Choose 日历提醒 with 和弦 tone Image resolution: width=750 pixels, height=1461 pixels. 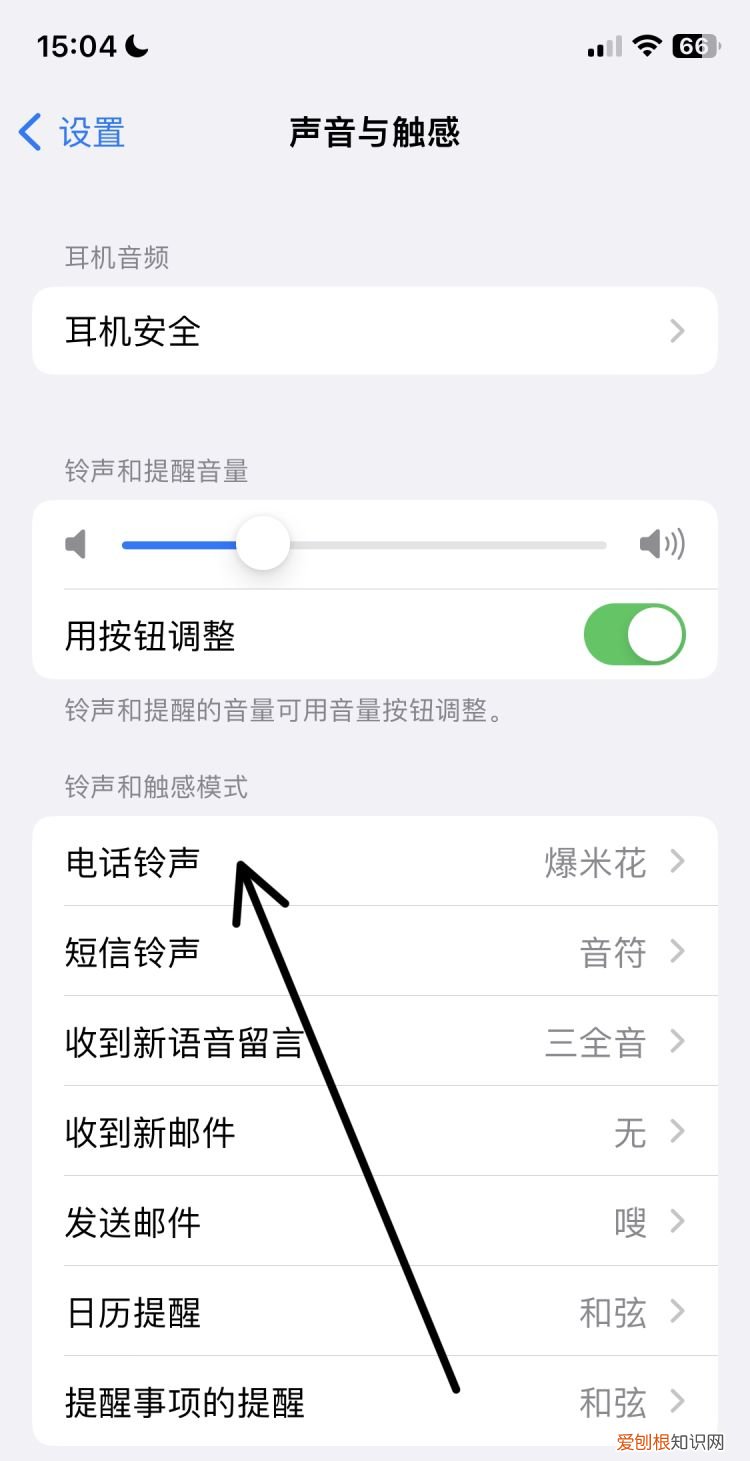pyautogui.click(x=375, y=1313)
